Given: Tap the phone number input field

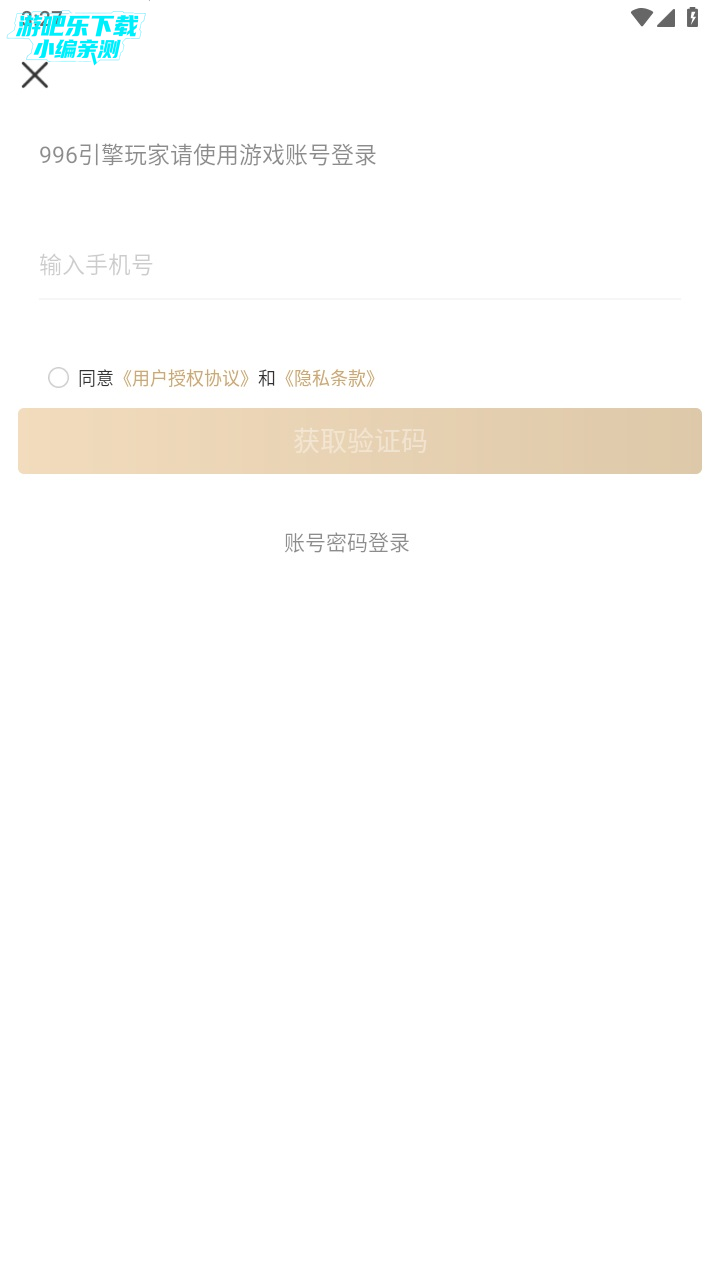Looking at the screenshot, I should [x=360, y=265].
